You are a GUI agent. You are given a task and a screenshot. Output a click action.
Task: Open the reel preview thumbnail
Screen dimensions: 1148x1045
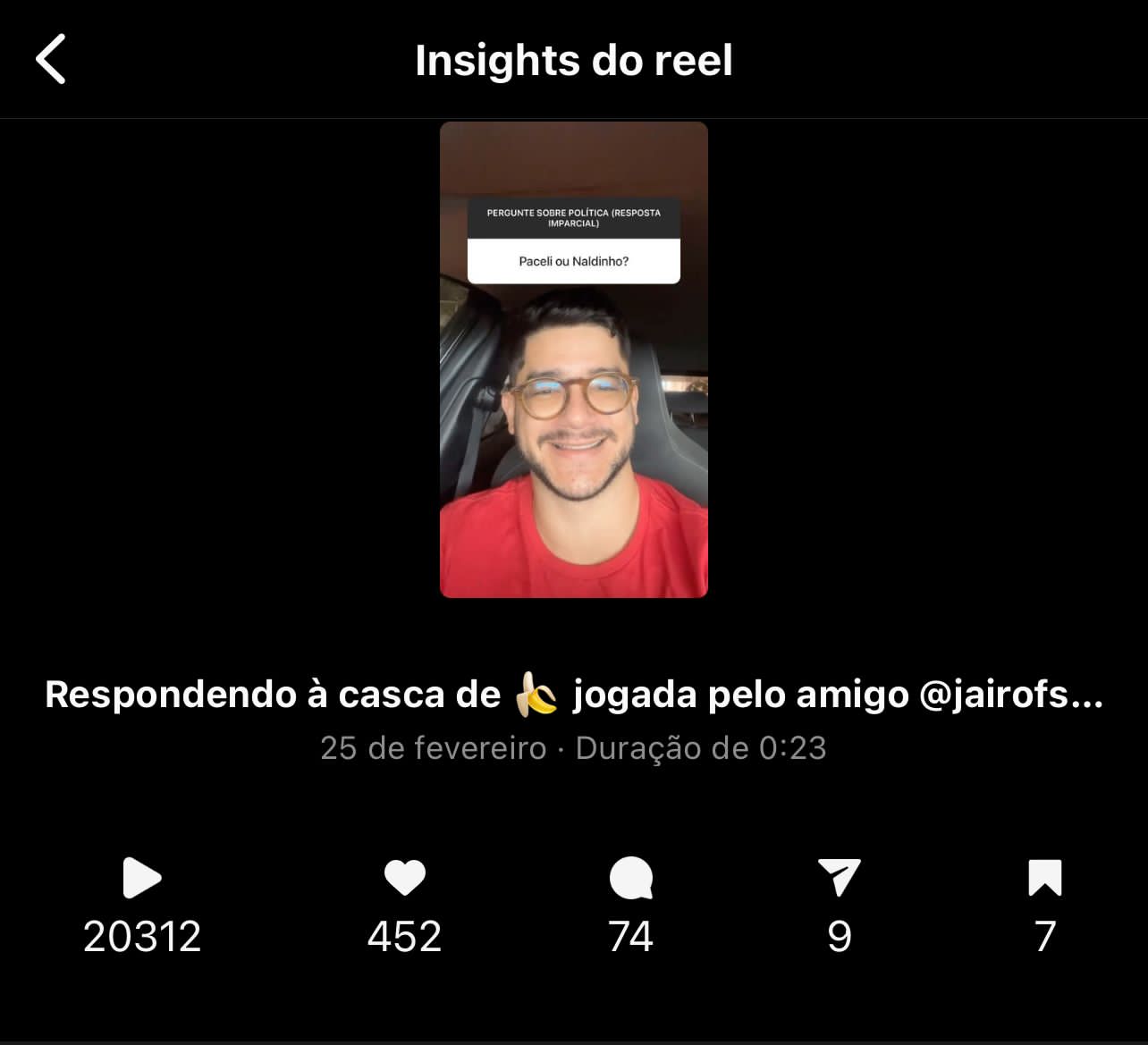[573, 359]
